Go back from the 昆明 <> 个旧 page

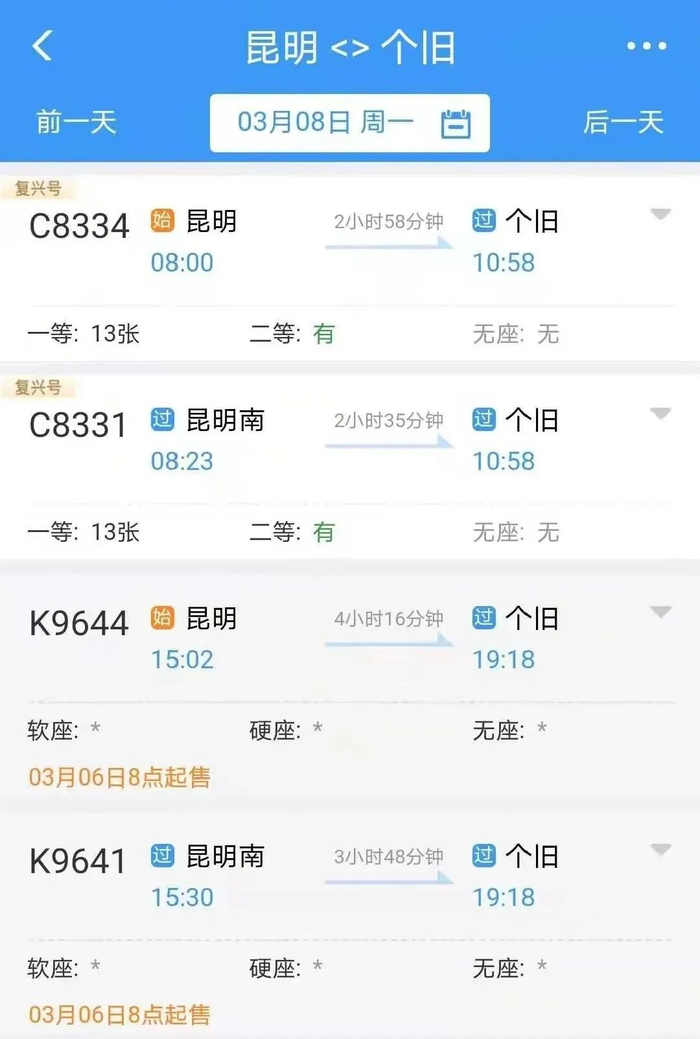pos(42,46)
